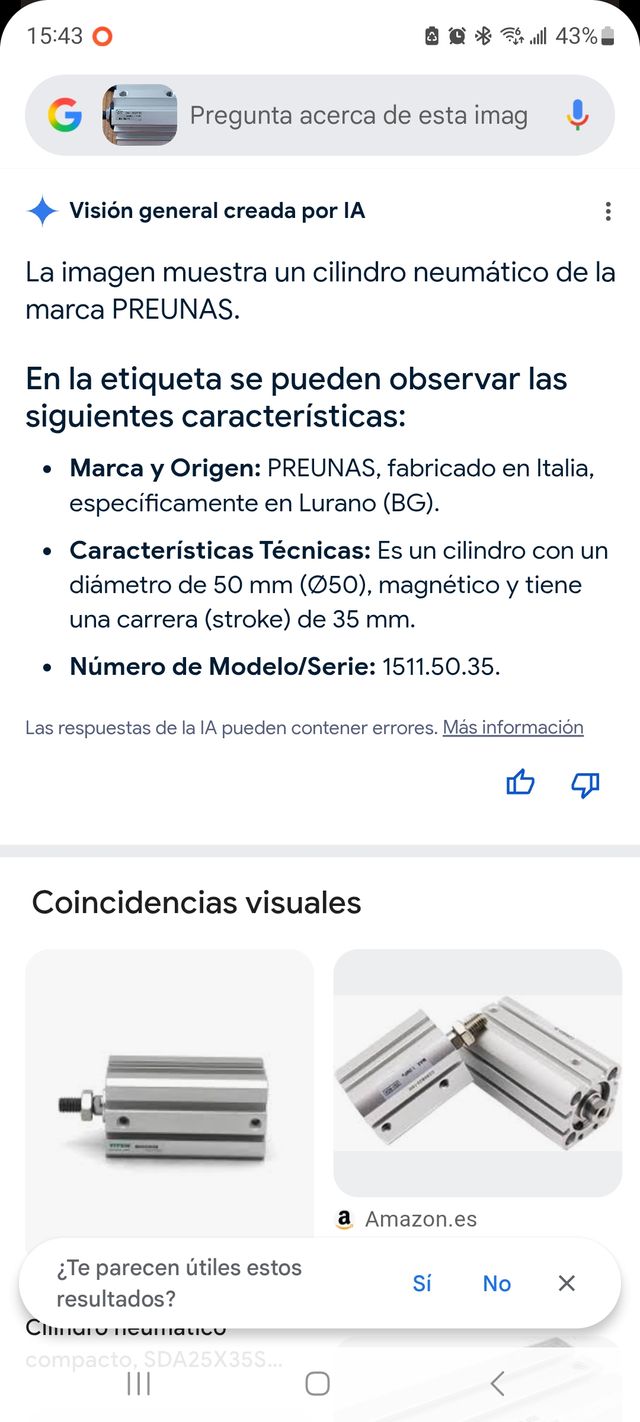Dismiss the feedback prompt with the X
This screenshot has height=1422, width=640.
click(x=567, y=1283)
